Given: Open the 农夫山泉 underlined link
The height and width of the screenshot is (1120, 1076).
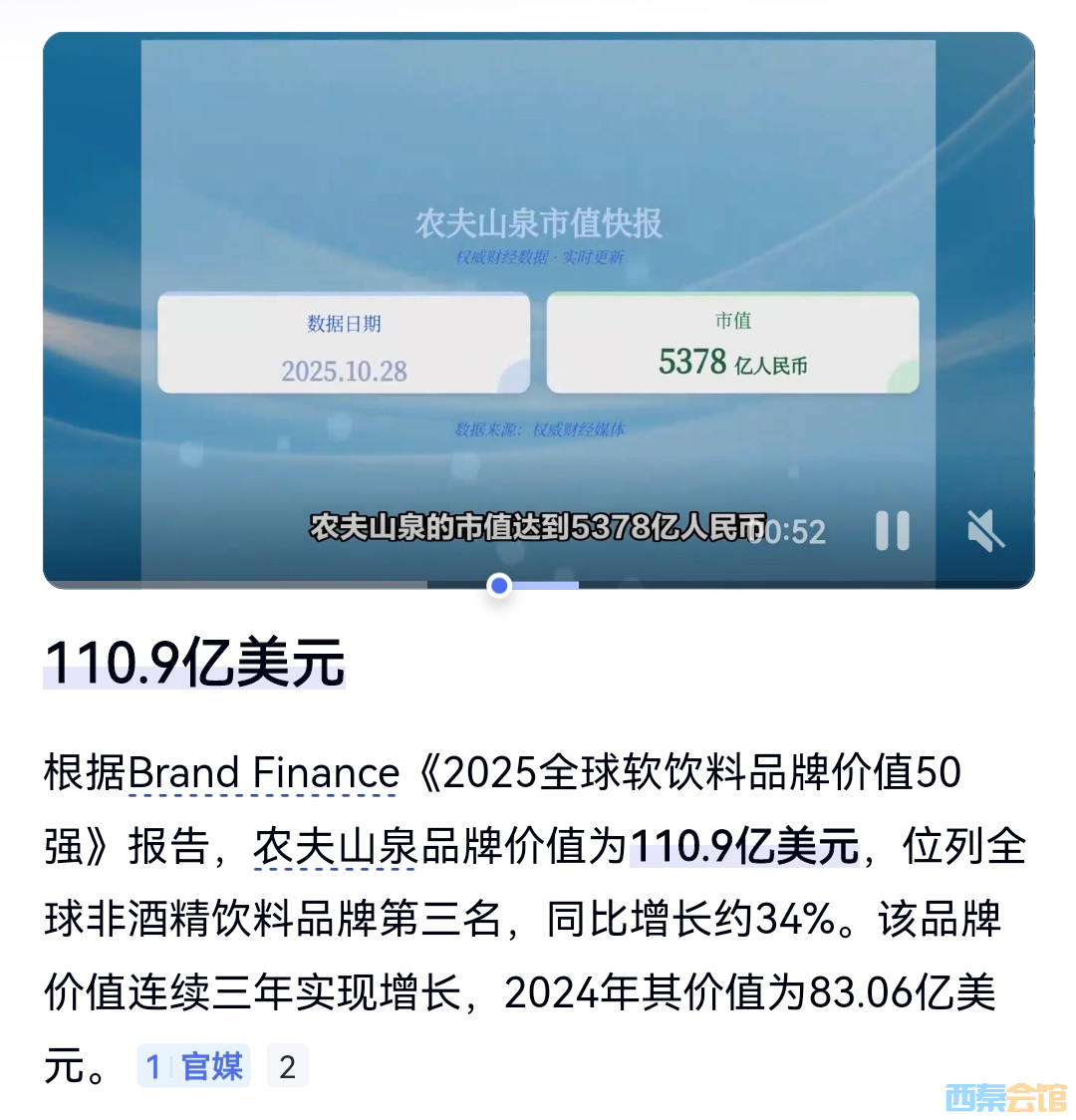Looking at the screenshot, I should [x=335, y=847].
